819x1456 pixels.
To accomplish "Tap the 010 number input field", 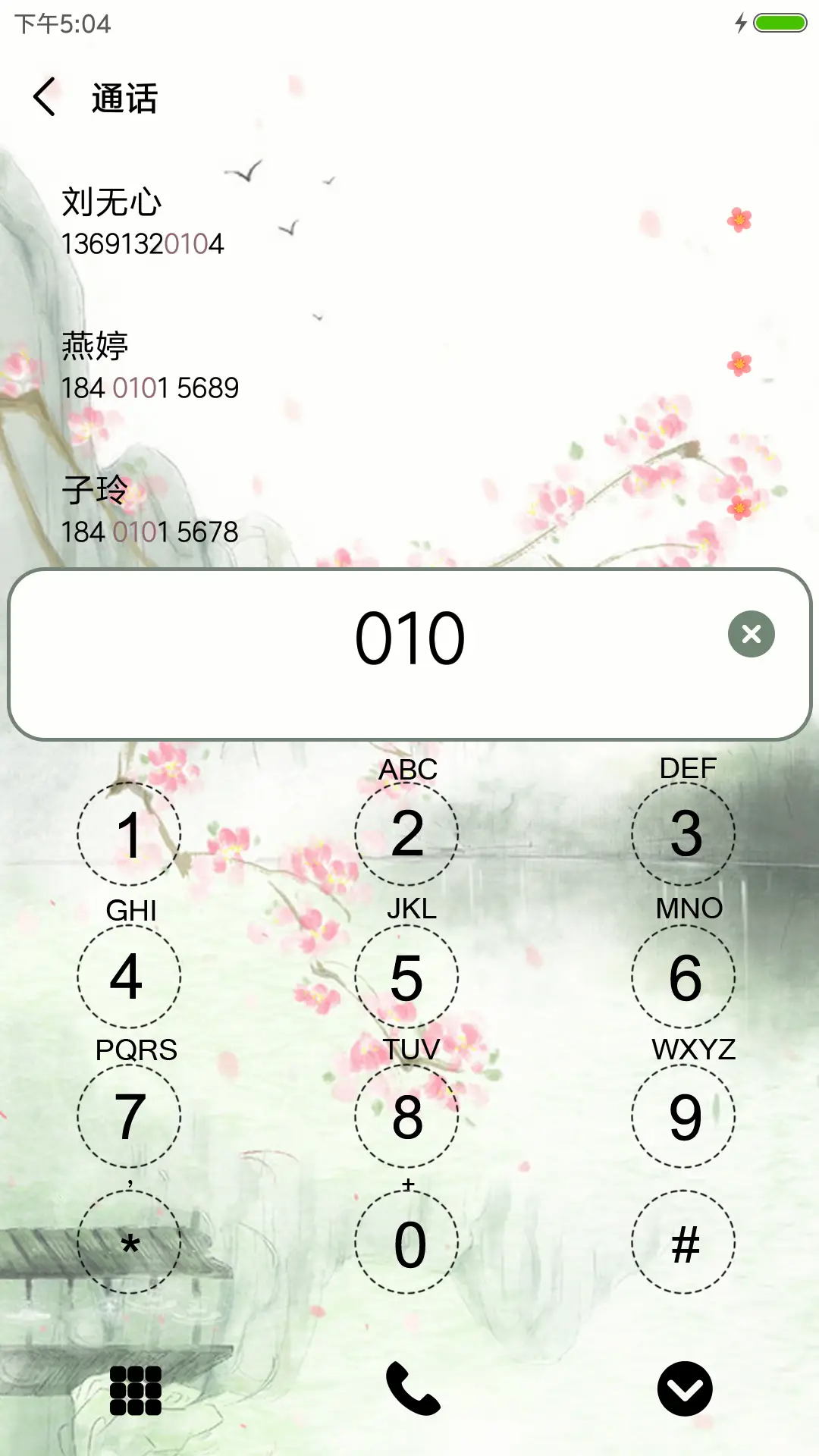I will (409, 639).
